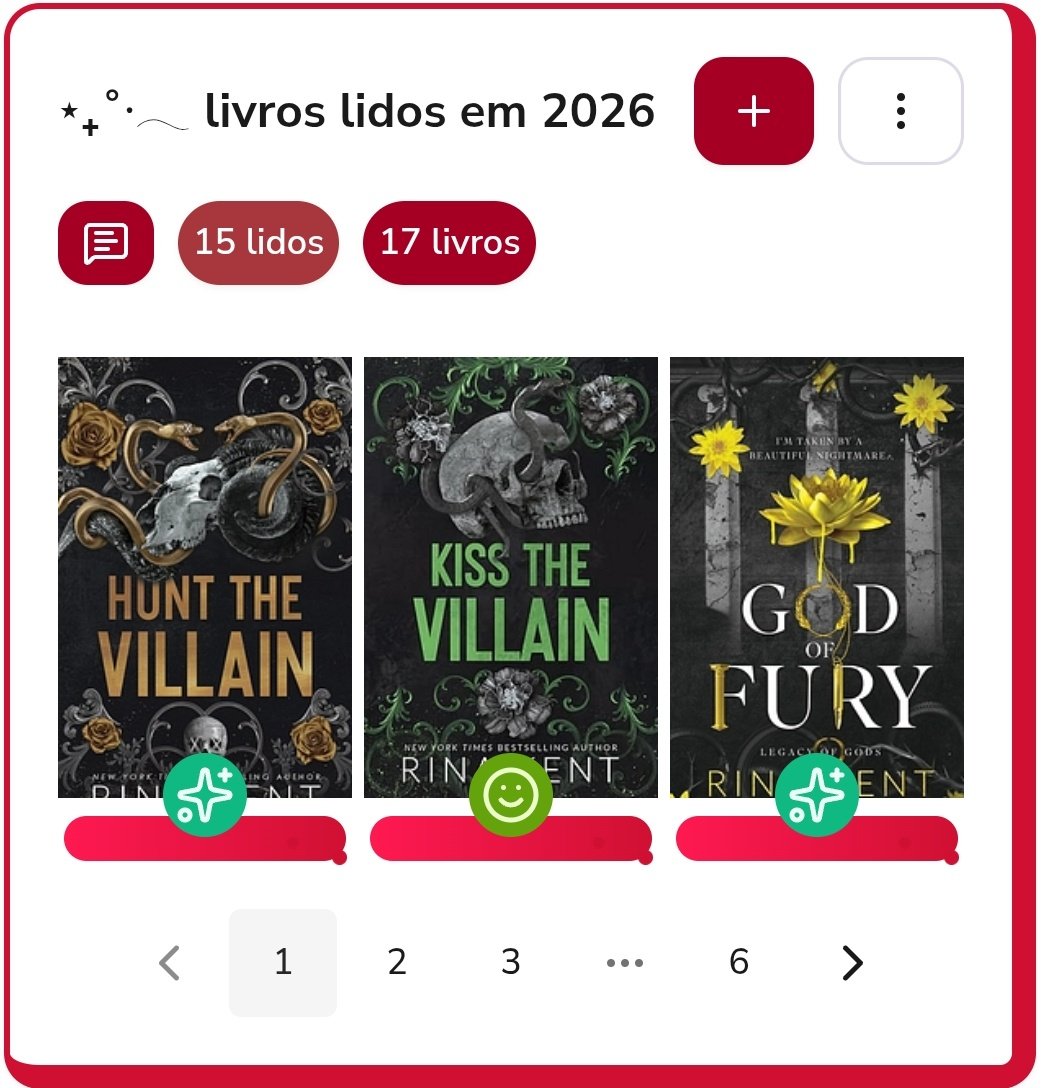Open the three-dot overflow menu
This screenshot has width=1041, height=1088.
point(900,111)
